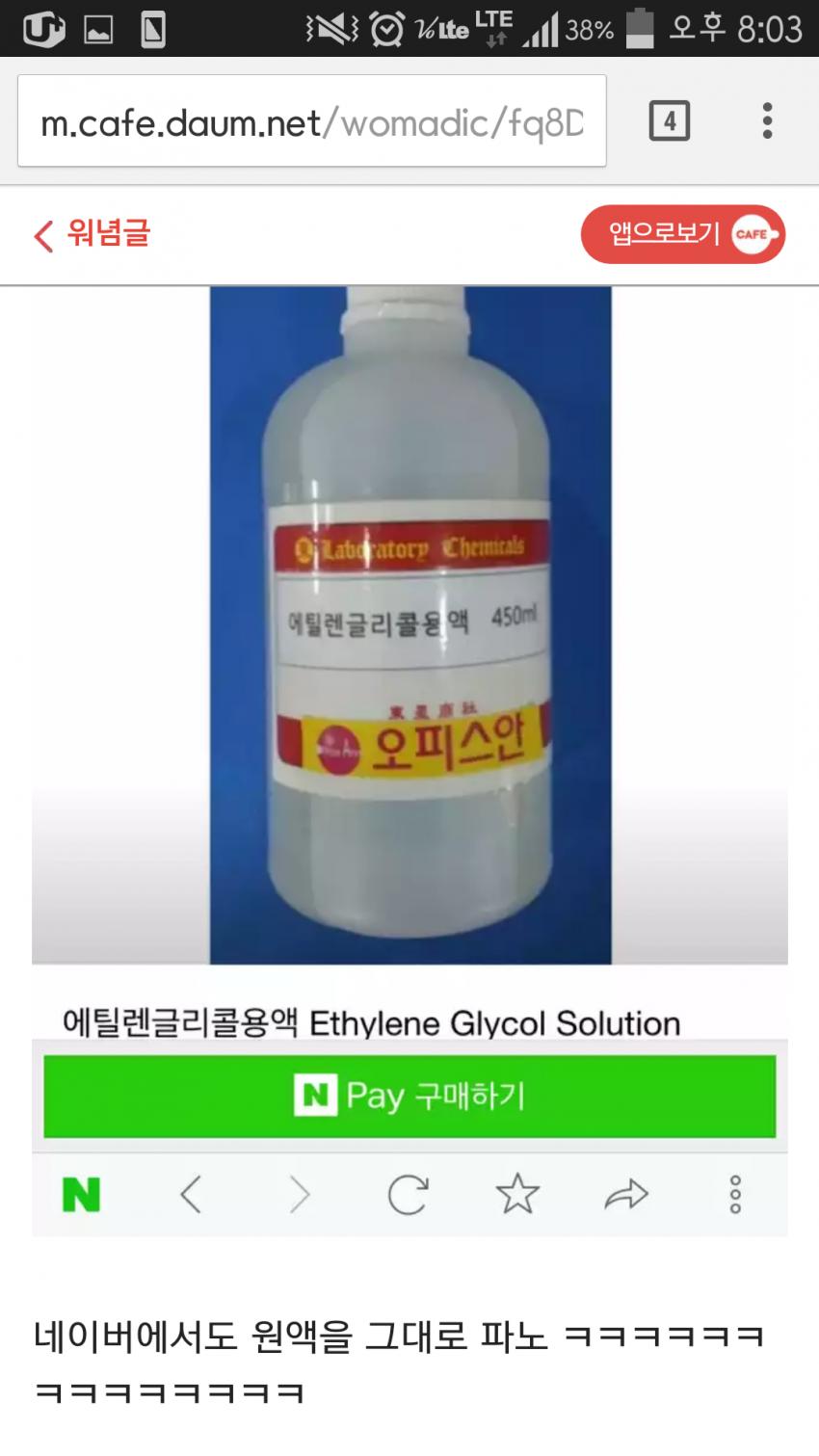Open the Chrome overflow menu

pos(767,121)
